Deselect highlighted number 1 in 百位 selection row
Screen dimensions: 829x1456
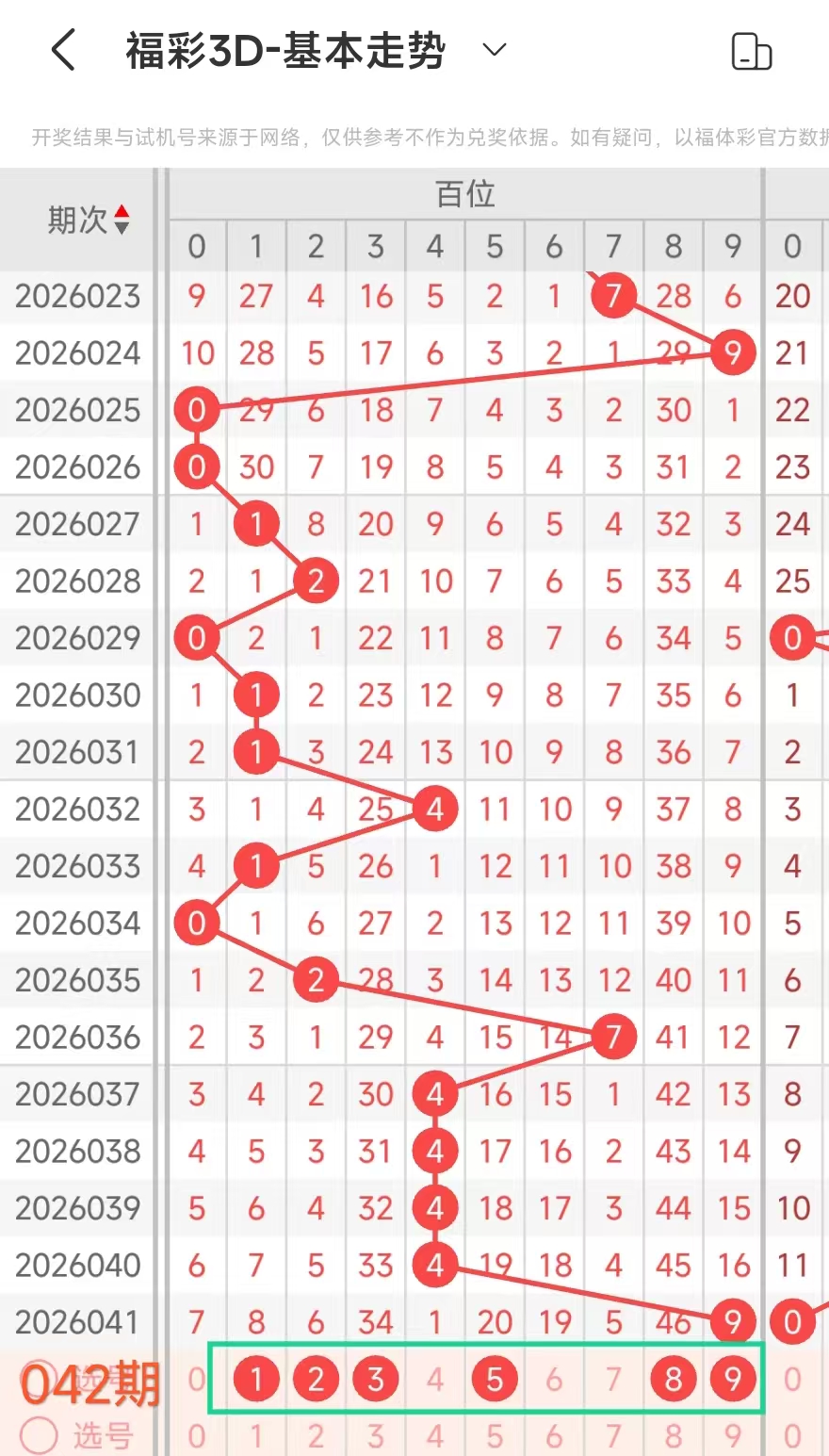tap(256, 1380)
